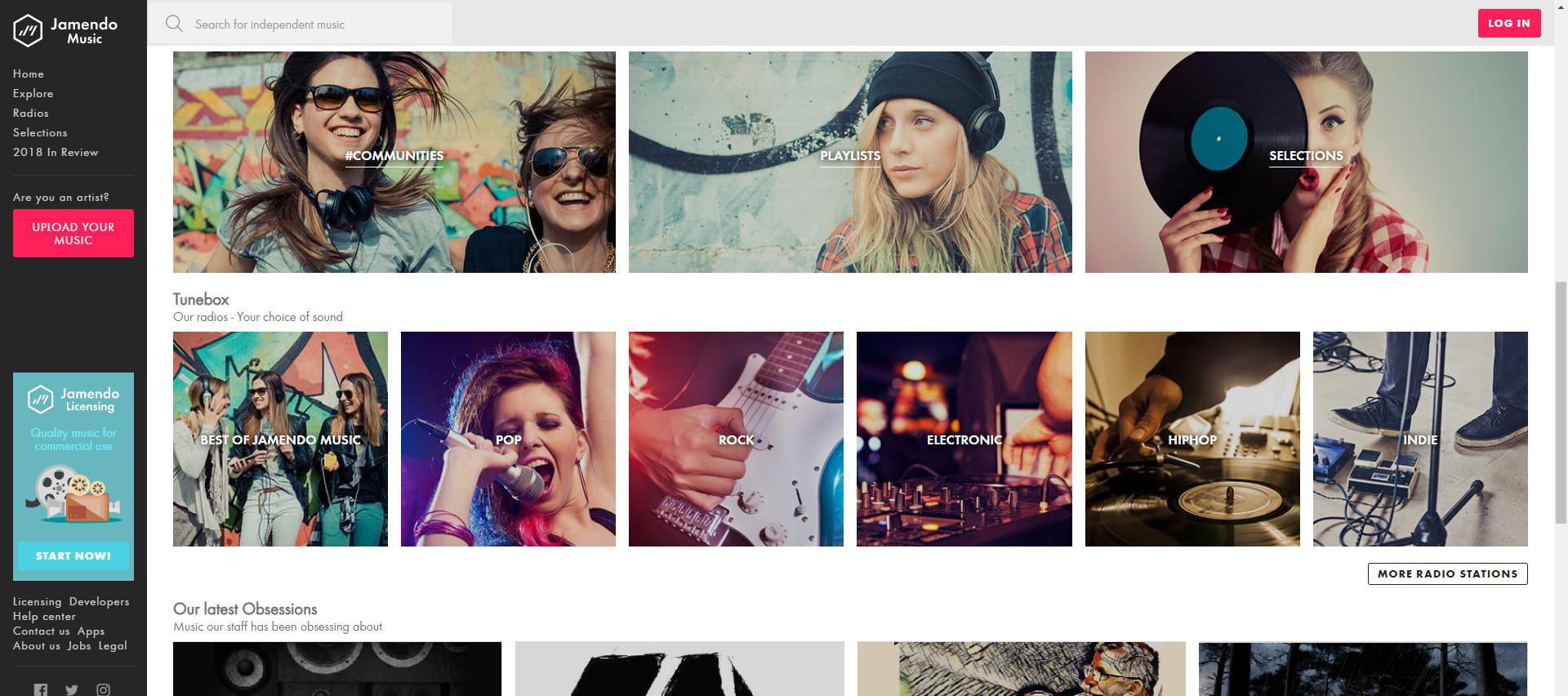Tap UPLOAD YOUR MUSIC button

(73, 234)
